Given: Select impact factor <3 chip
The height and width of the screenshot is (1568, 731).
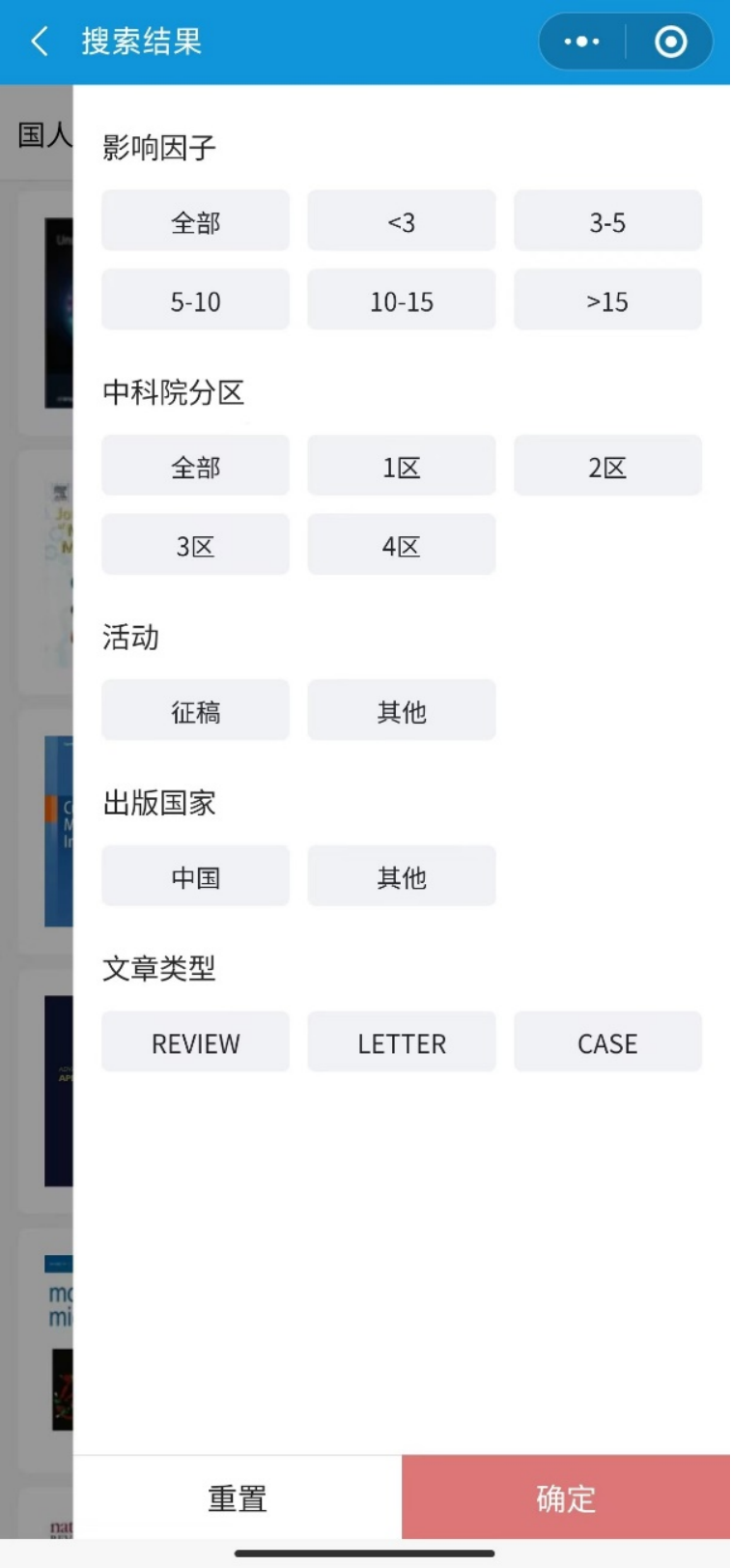Looking at the screenshot, I should [402, 221].
